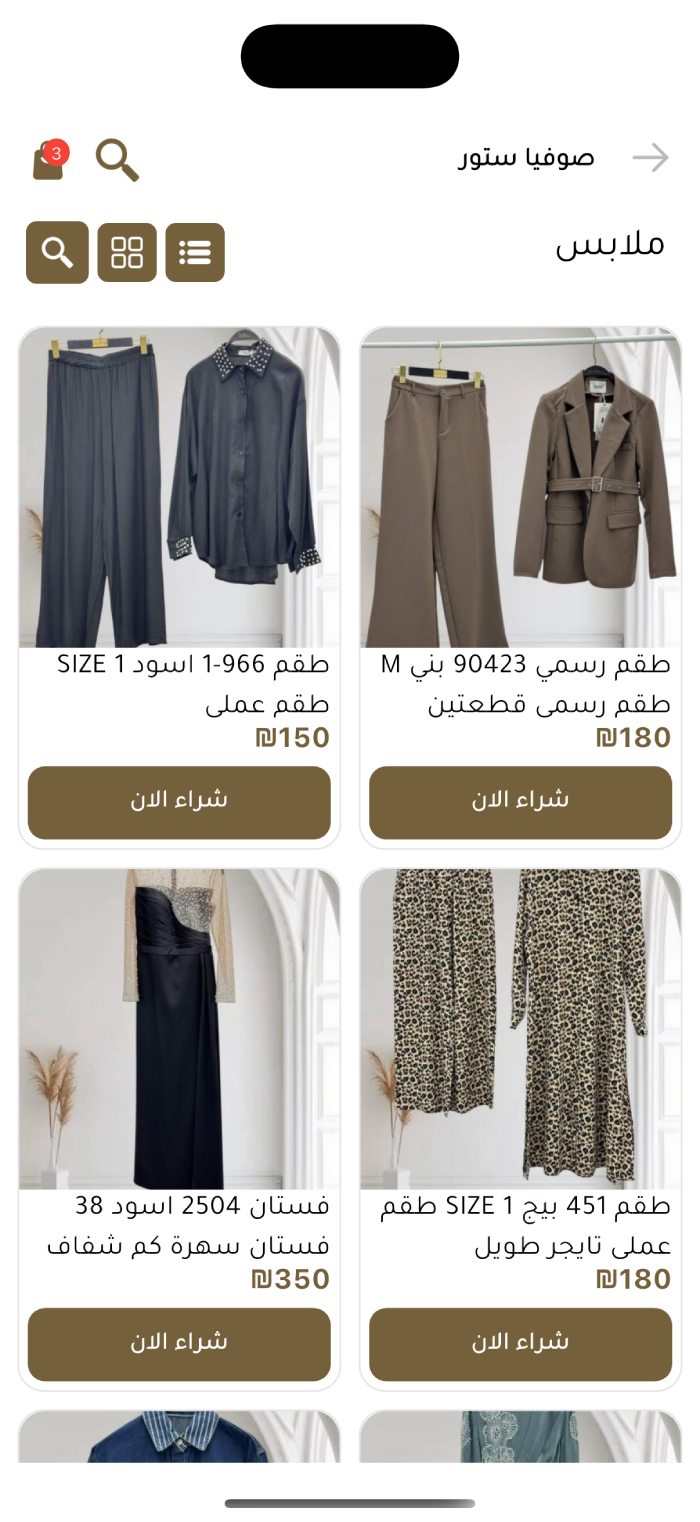Buy the طقم 966-1 black set now
700x1522 pixels.
(x=179, y=802)
